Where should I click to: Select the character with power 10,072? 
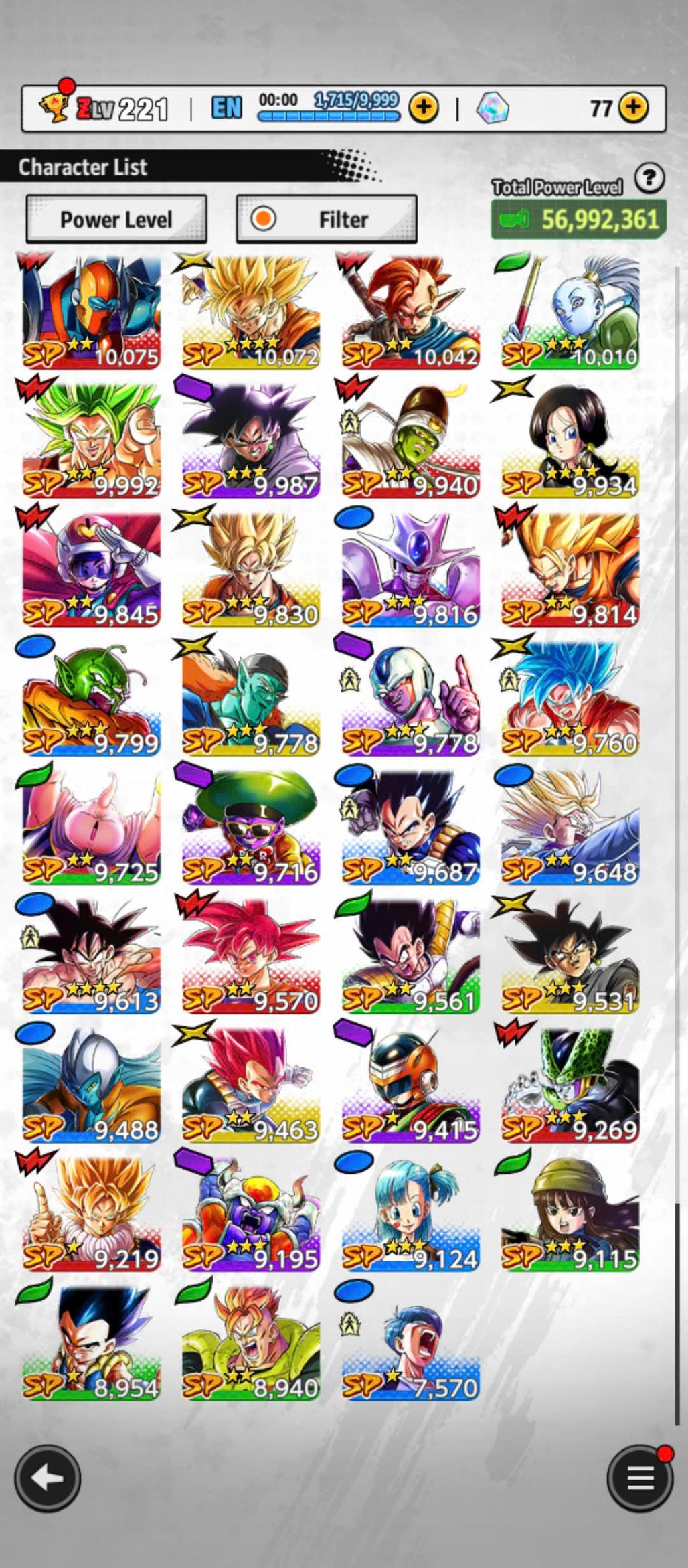(250, 312)
